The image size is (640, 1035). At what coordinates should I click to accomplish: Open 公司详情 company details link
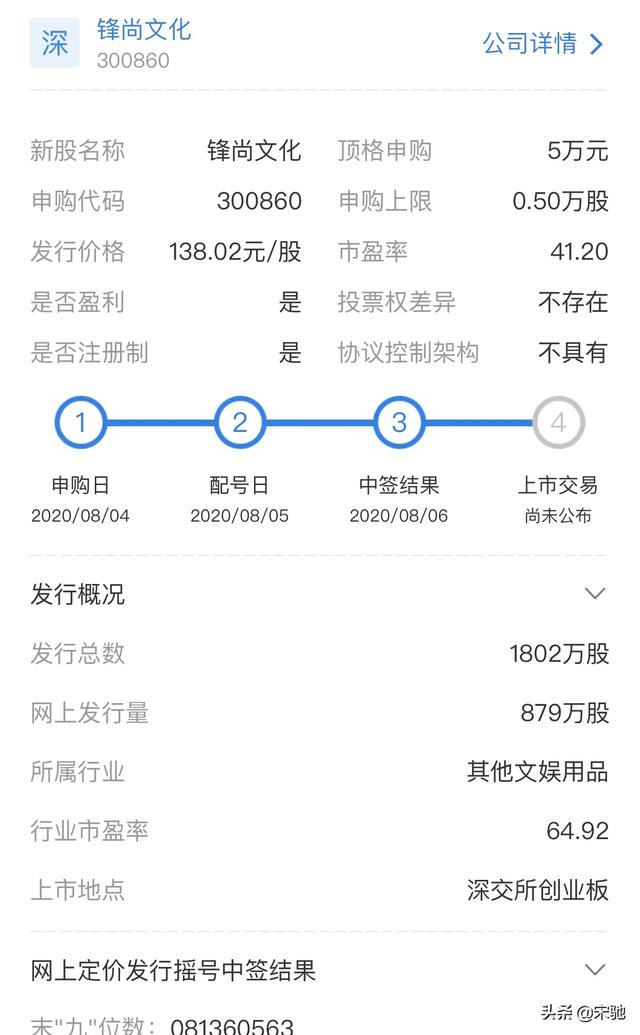point(542,44)
